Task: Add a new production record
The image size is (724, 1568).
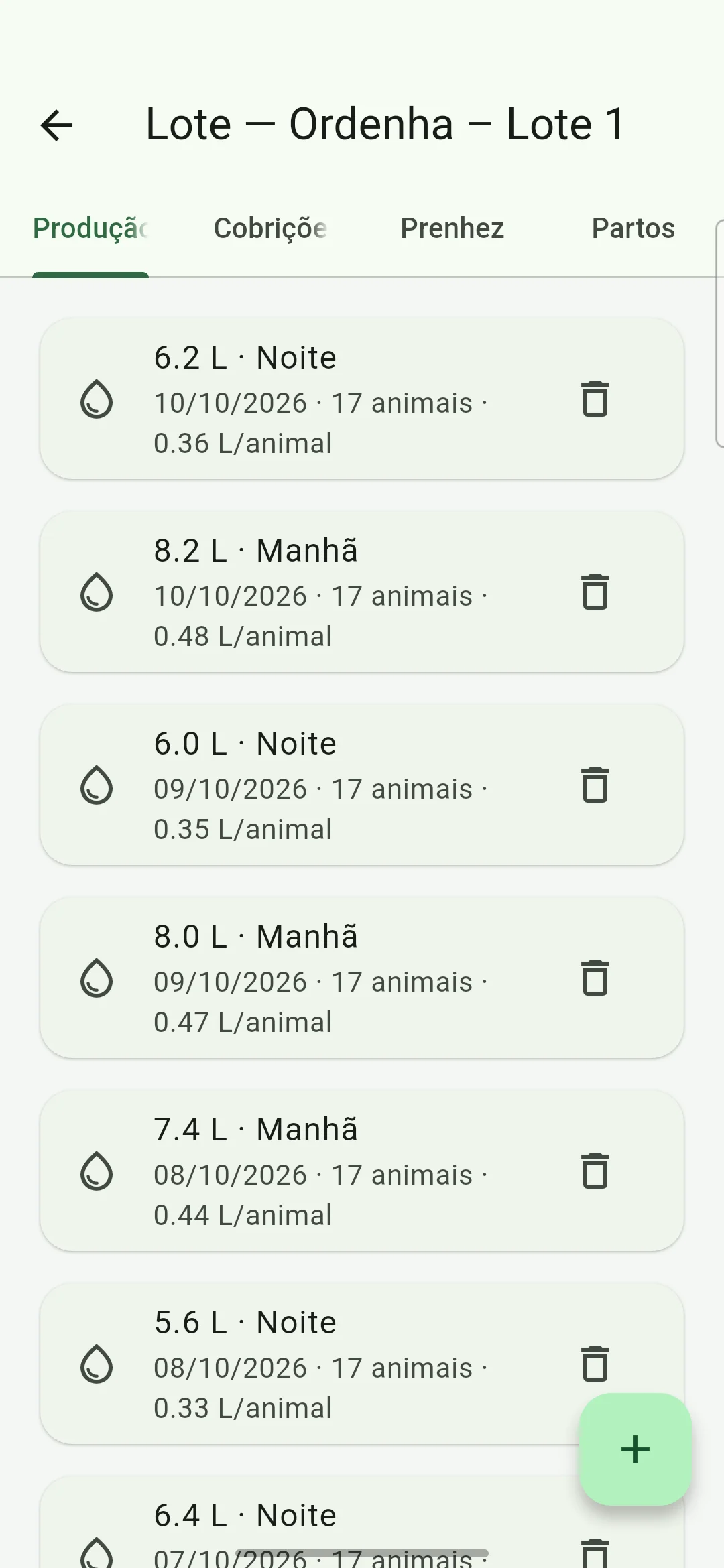Action: (636, 1449)
